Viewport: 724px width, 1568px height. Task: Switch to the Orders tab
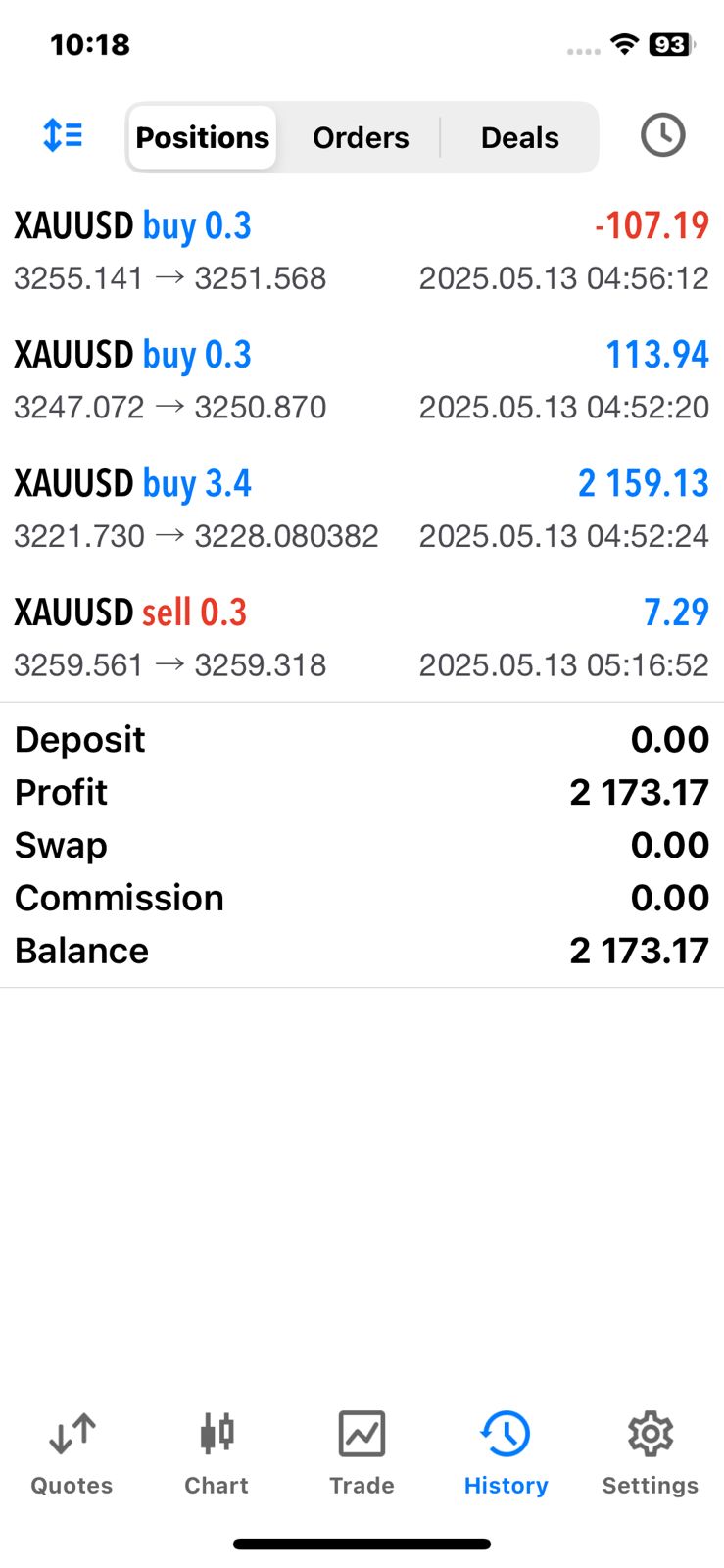361,137
